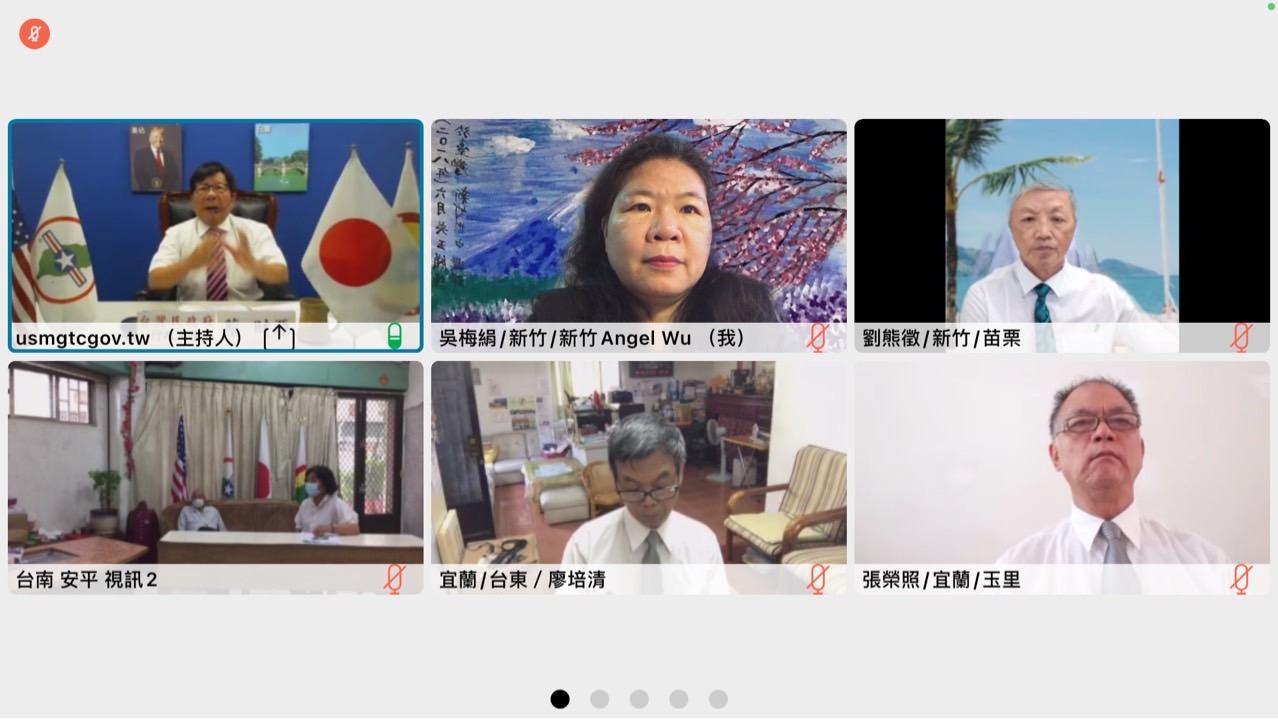This screenshot has height=719, width=1278.
Task: Select the usmgtcgov.tw host video tile
Action: [x=215, y=235]
